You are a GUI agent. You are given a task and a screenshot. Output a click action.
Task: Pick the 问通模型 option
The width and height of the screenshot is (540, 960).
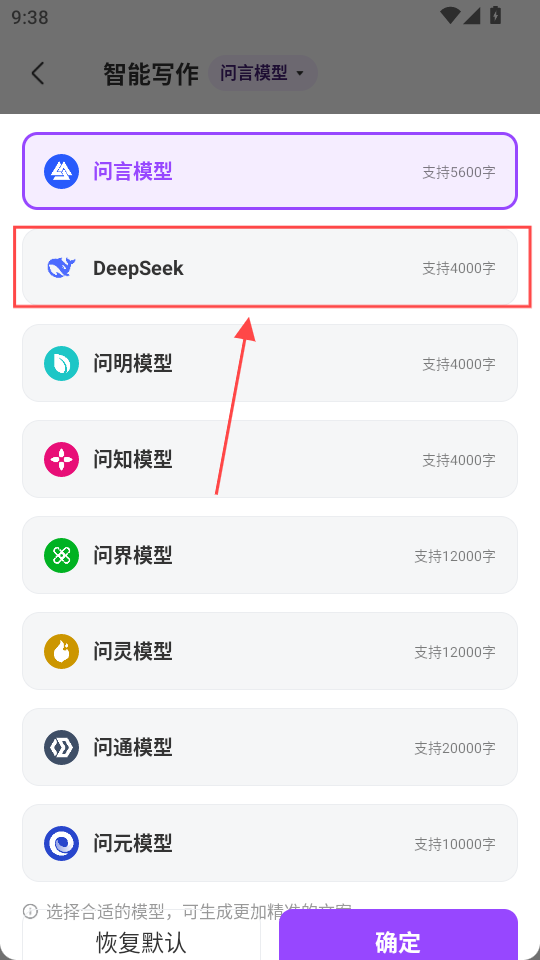point(270,747)
